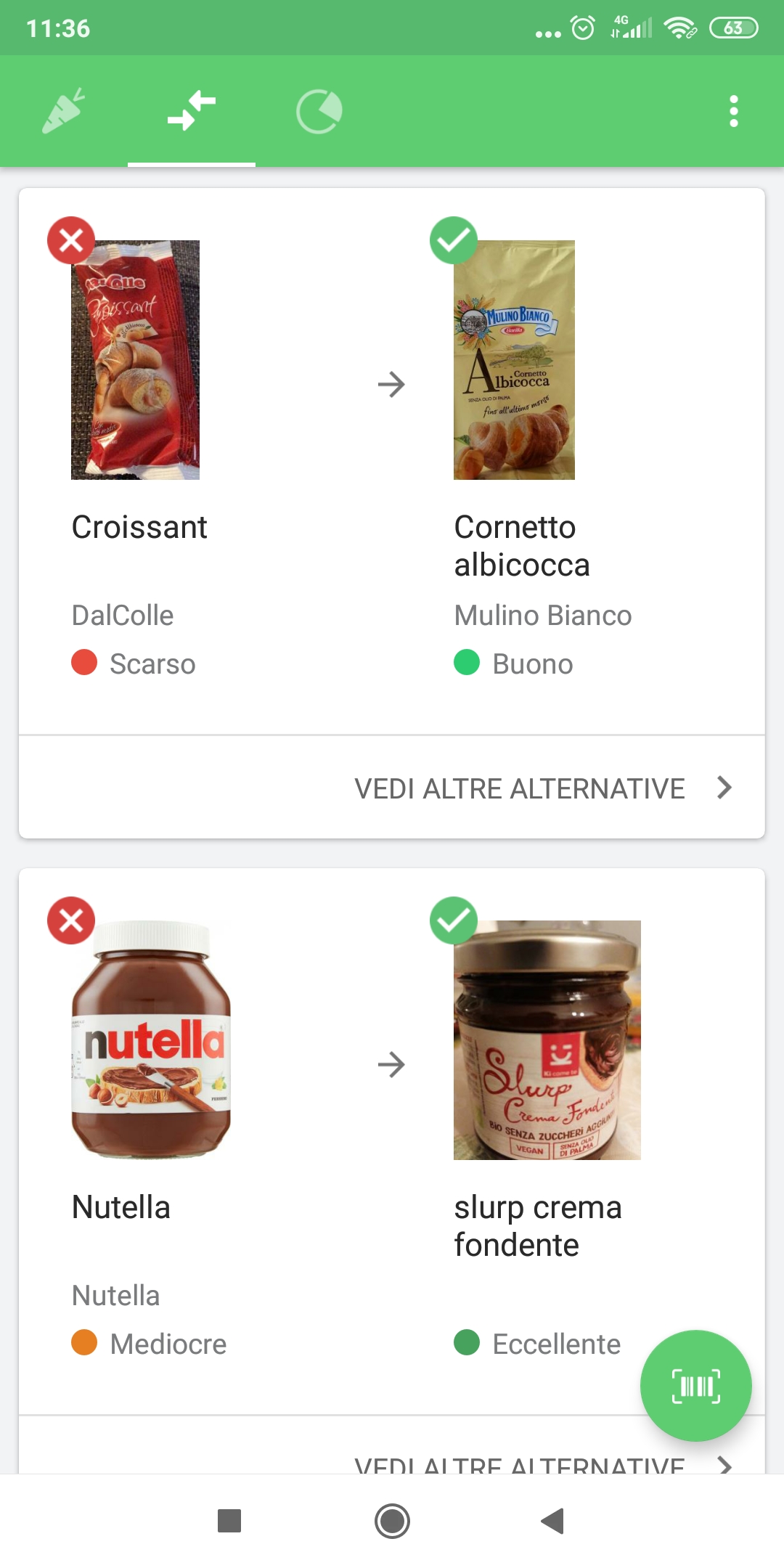
Task: Launch the barcode scanner button
Action: 695,1386
